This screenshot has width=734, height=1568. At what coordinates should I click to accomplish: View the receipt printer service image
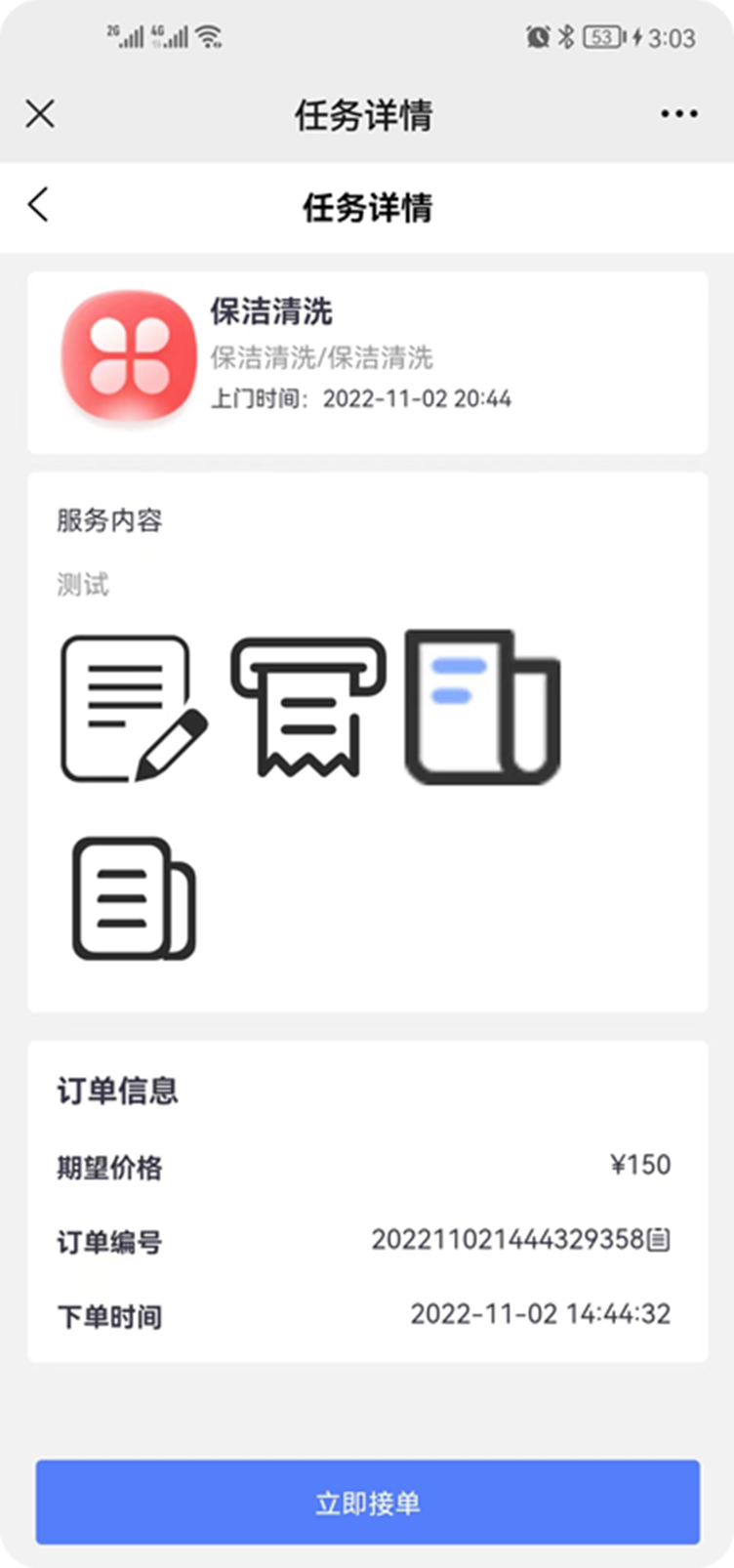click(307, 708)
